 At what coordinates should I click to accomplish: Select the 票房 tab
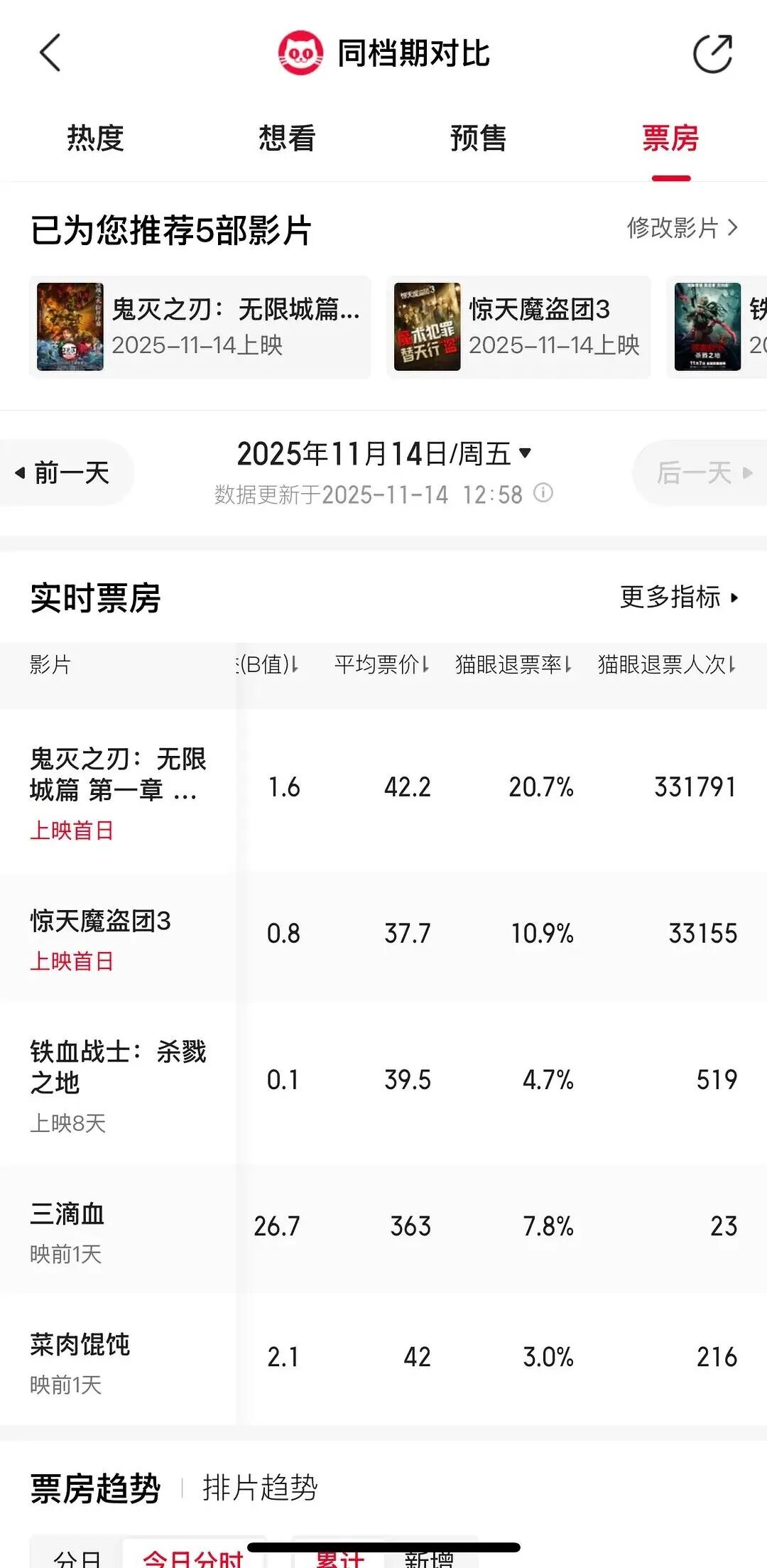point(670,138)
